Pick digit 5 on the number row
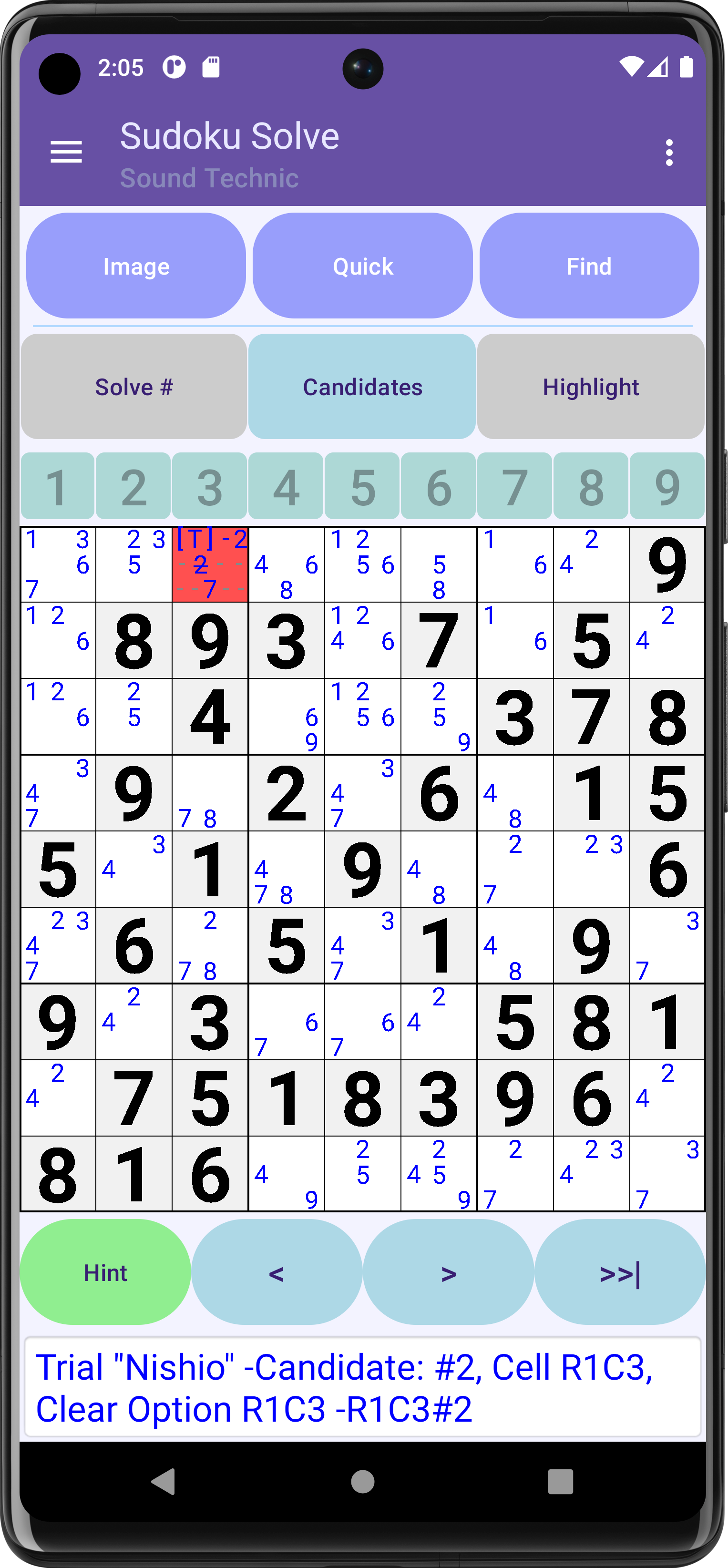The height and width of the screenshot is (1568, 728). click(363, 487)
